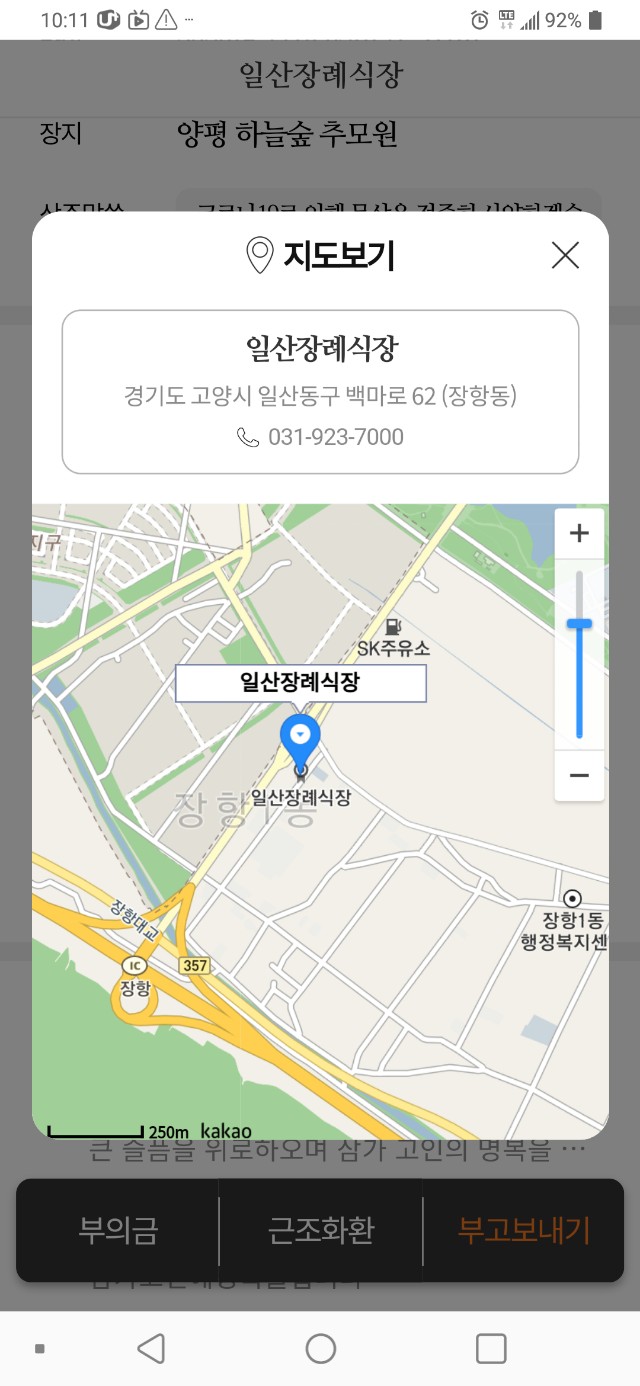640x1386 pixels.
Task: Zoom out the map with minus button
Action: coord(579,776)
